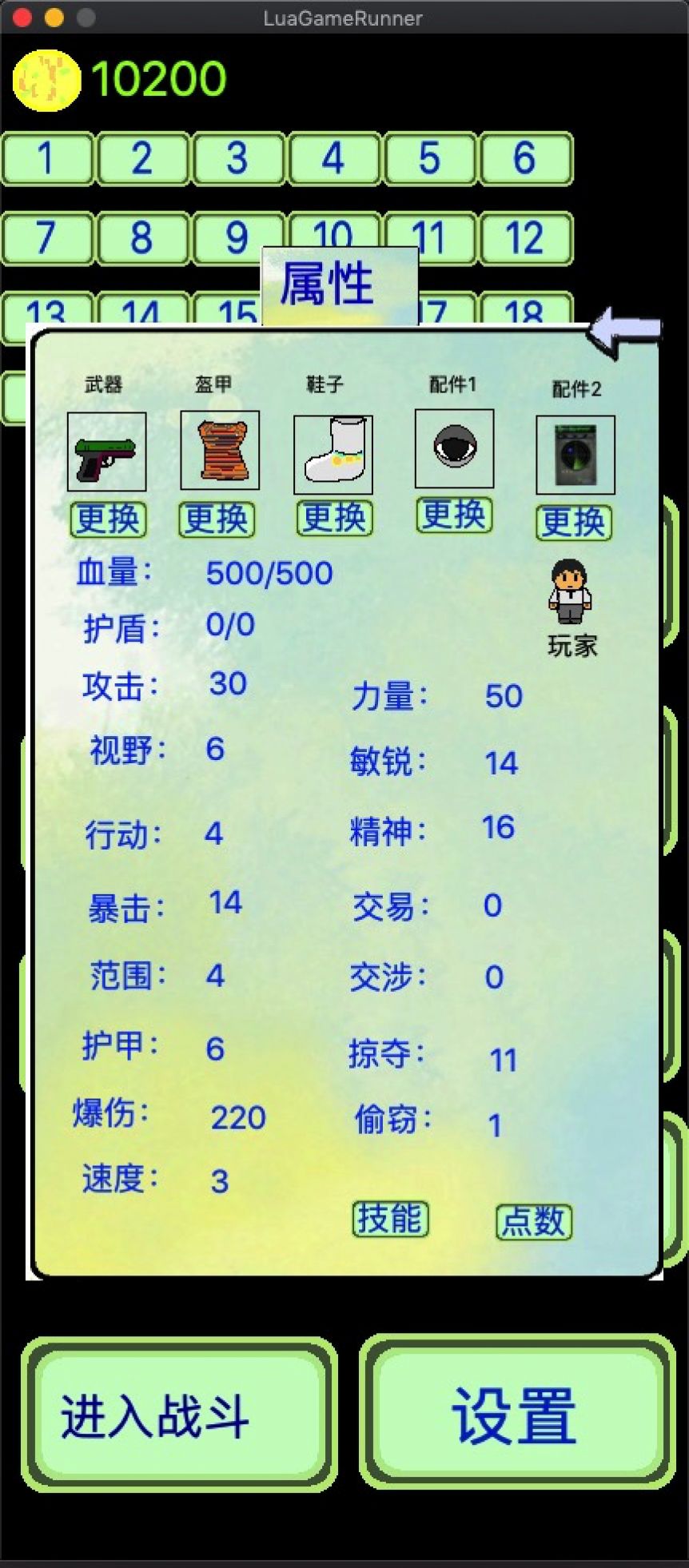
Task: Tap 进入战斗 to enter battle
Action: tap(179, 1415)
